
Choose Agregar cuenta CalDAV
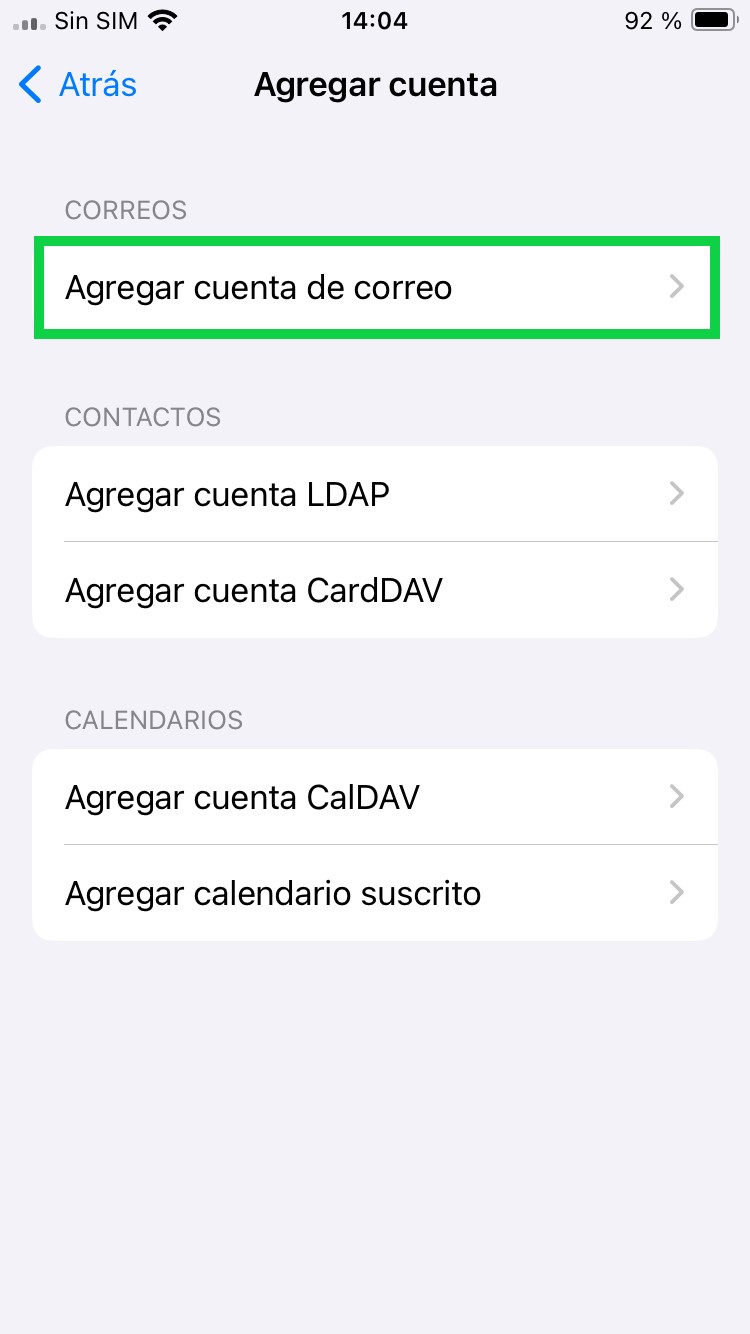click(x=375, y=797)
